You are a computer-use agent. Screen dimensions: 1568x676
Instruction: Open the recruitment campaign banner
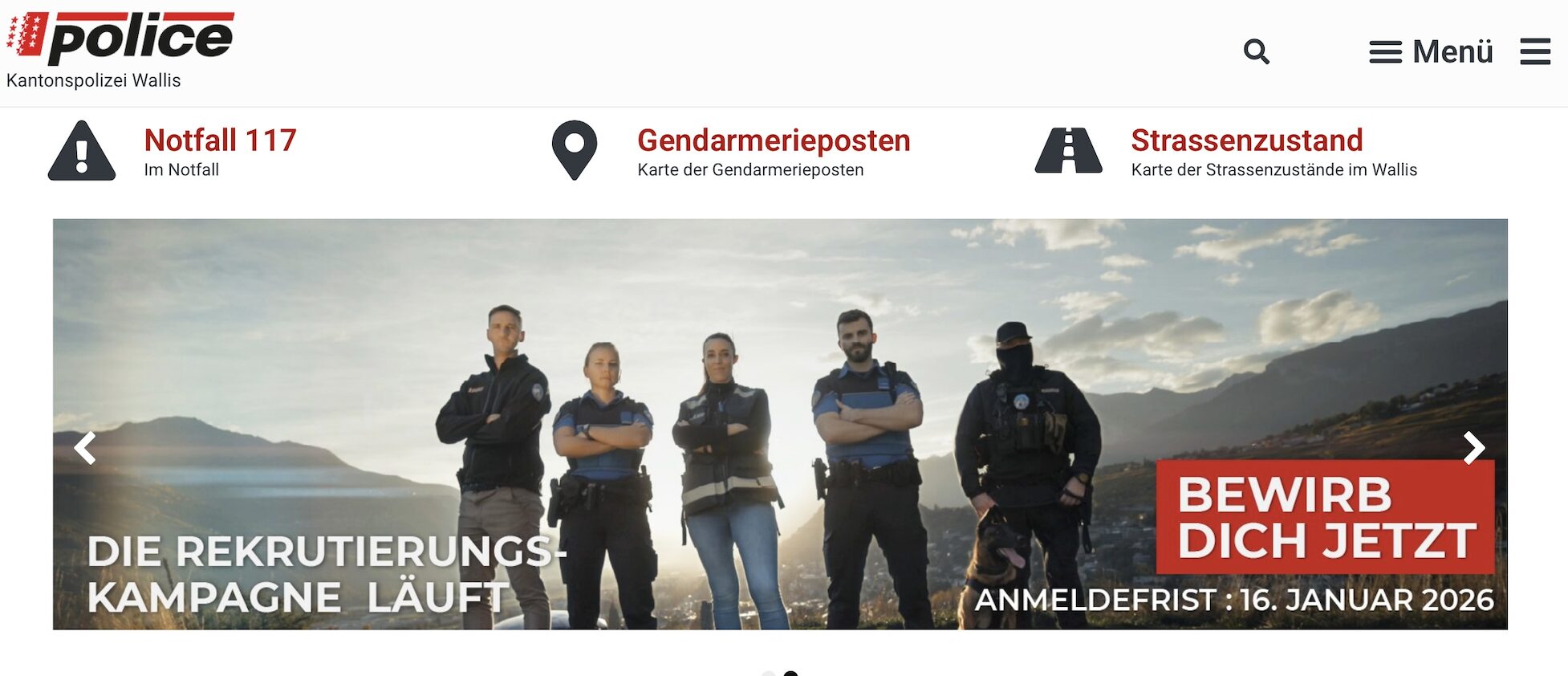click(778, 424)
